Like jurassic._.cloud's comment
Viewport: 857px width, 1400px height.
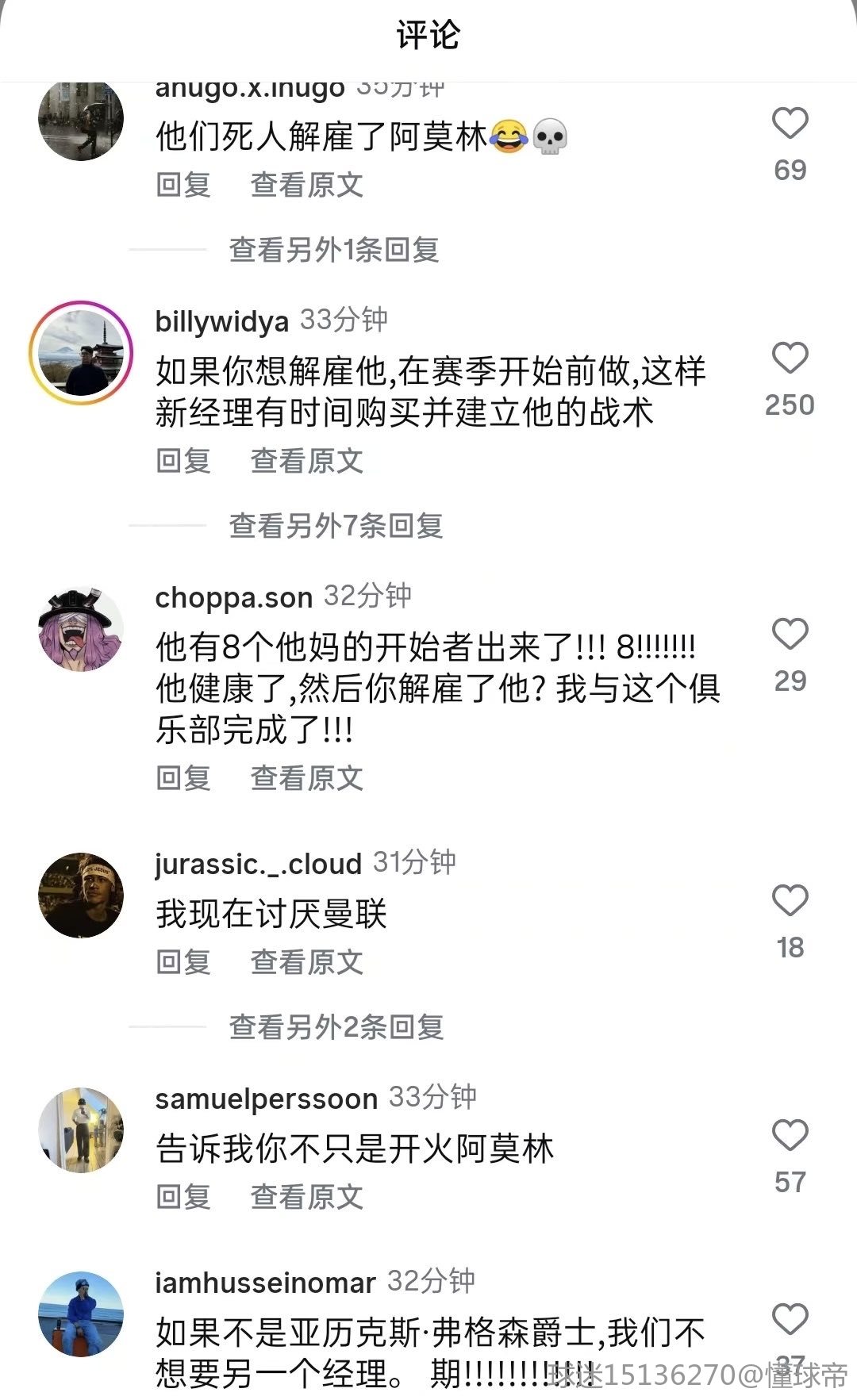point(790,901)
